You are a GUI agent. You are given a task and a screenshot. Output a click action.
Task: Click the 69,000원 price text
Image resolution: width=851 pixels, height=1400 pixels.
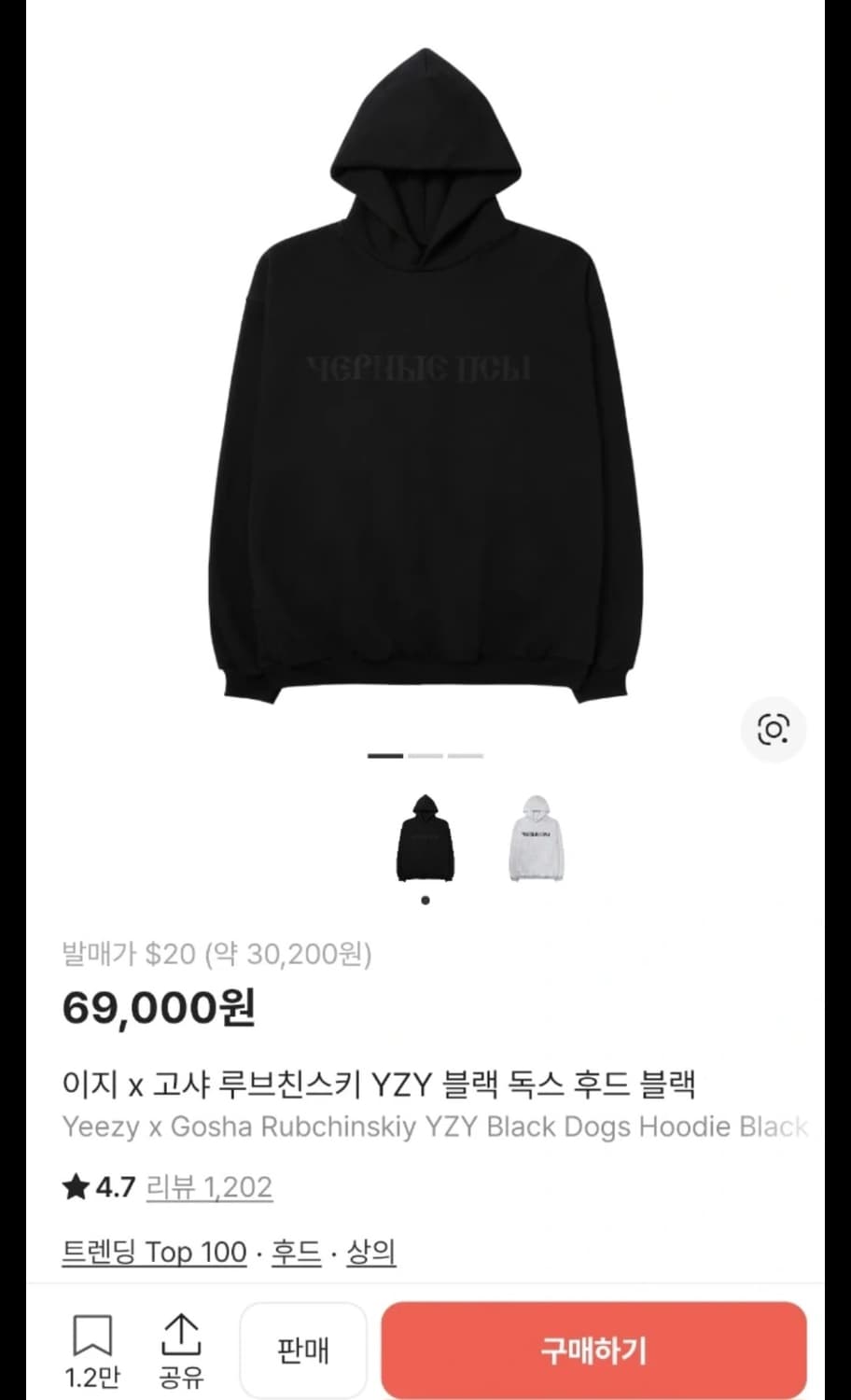coord(160,1009)
